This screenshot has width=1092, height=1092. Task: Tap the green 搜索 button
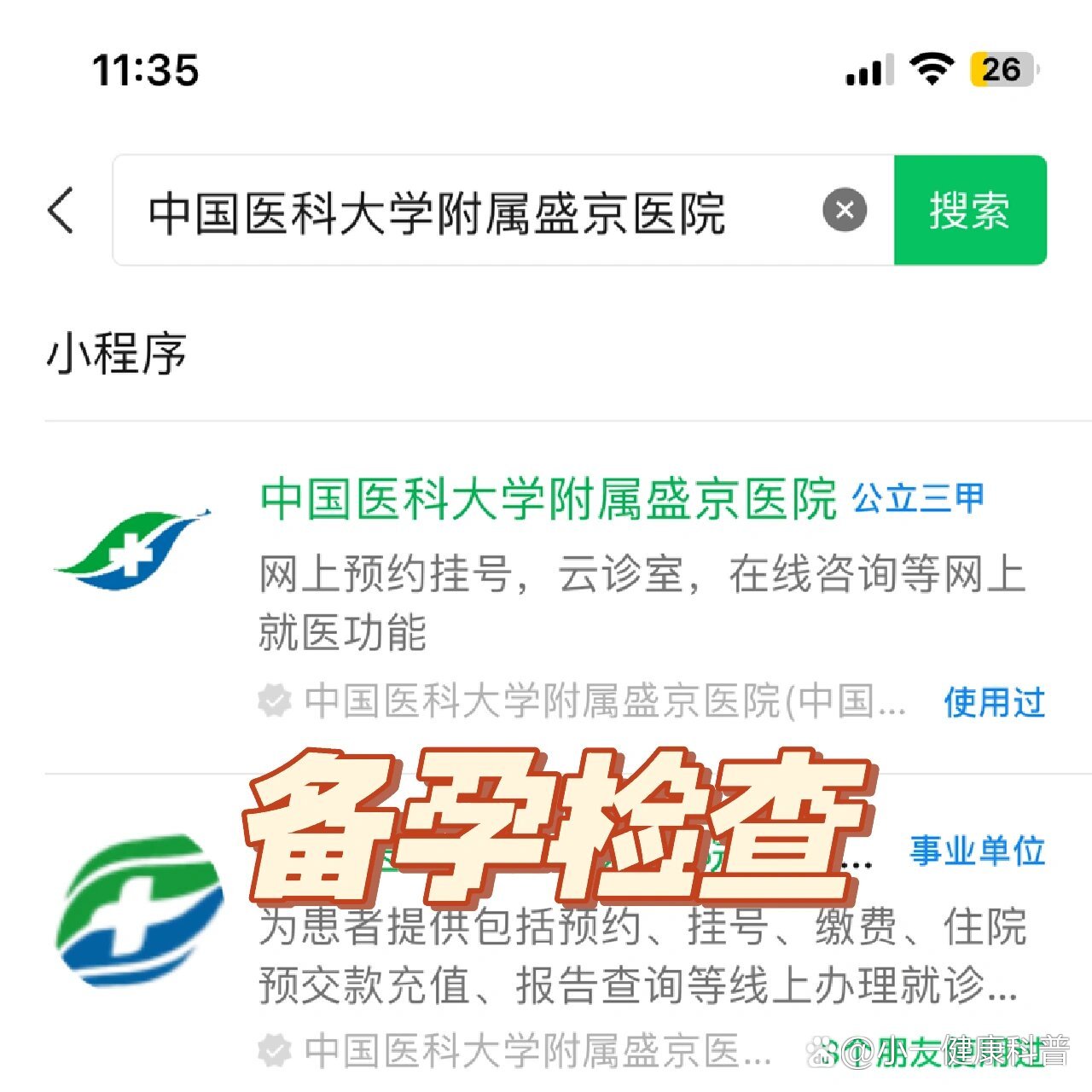point(970,211)
